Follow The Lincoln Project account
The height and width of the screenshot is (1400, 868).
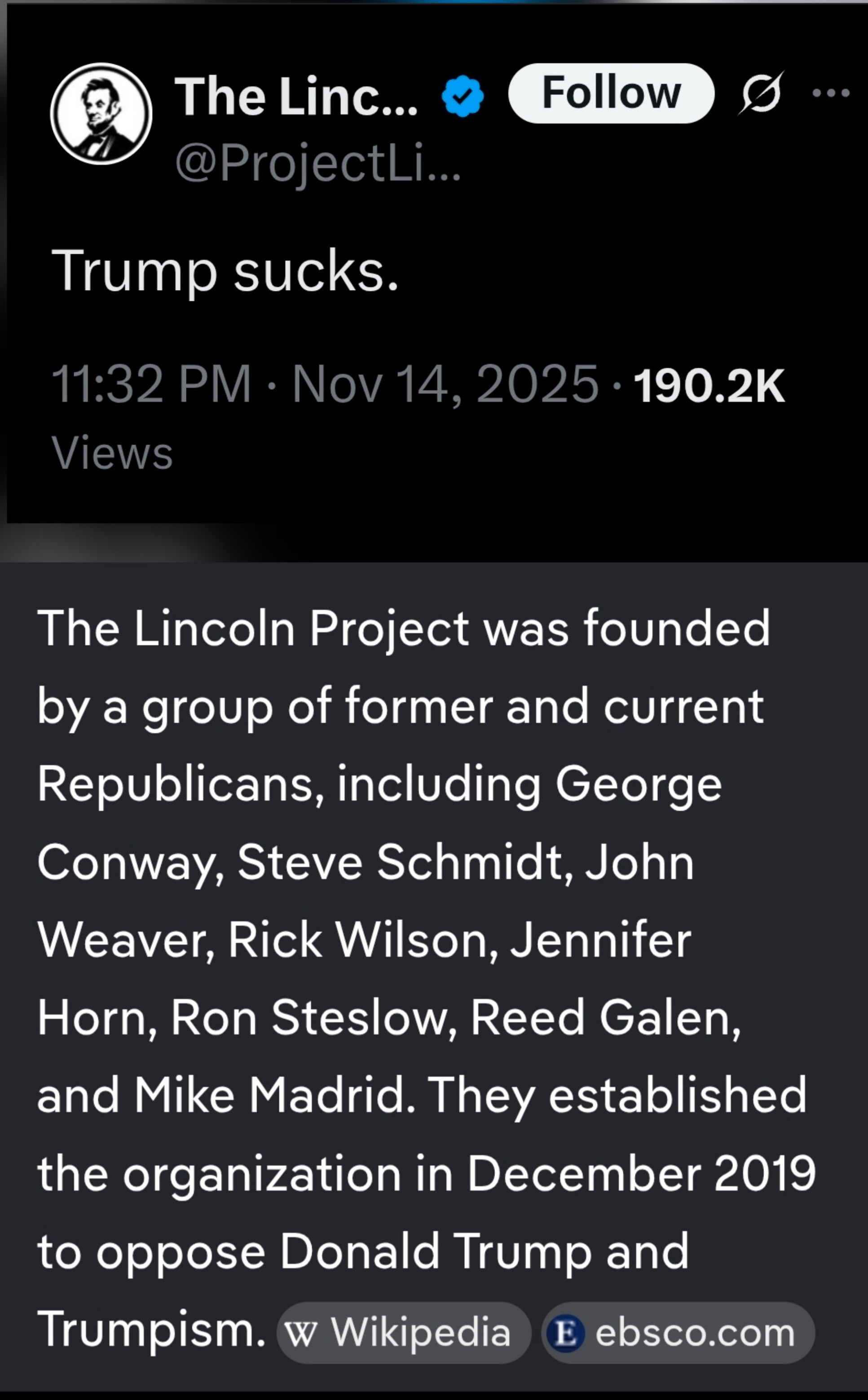tap(611, 93)
